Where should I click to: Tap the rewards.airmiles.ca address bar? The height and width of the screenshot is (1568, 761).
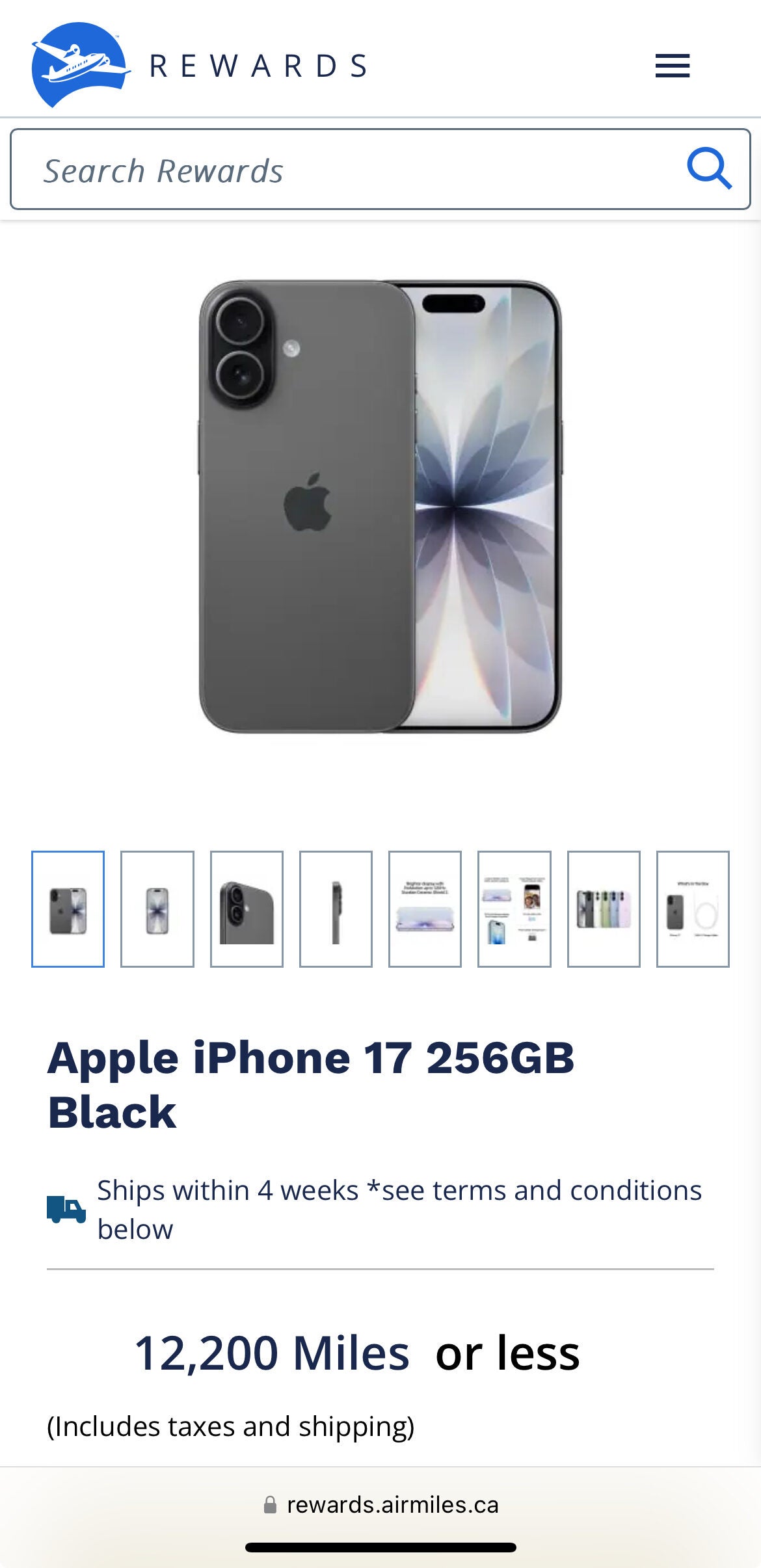pyautogui.click(x=380, y=1505)
